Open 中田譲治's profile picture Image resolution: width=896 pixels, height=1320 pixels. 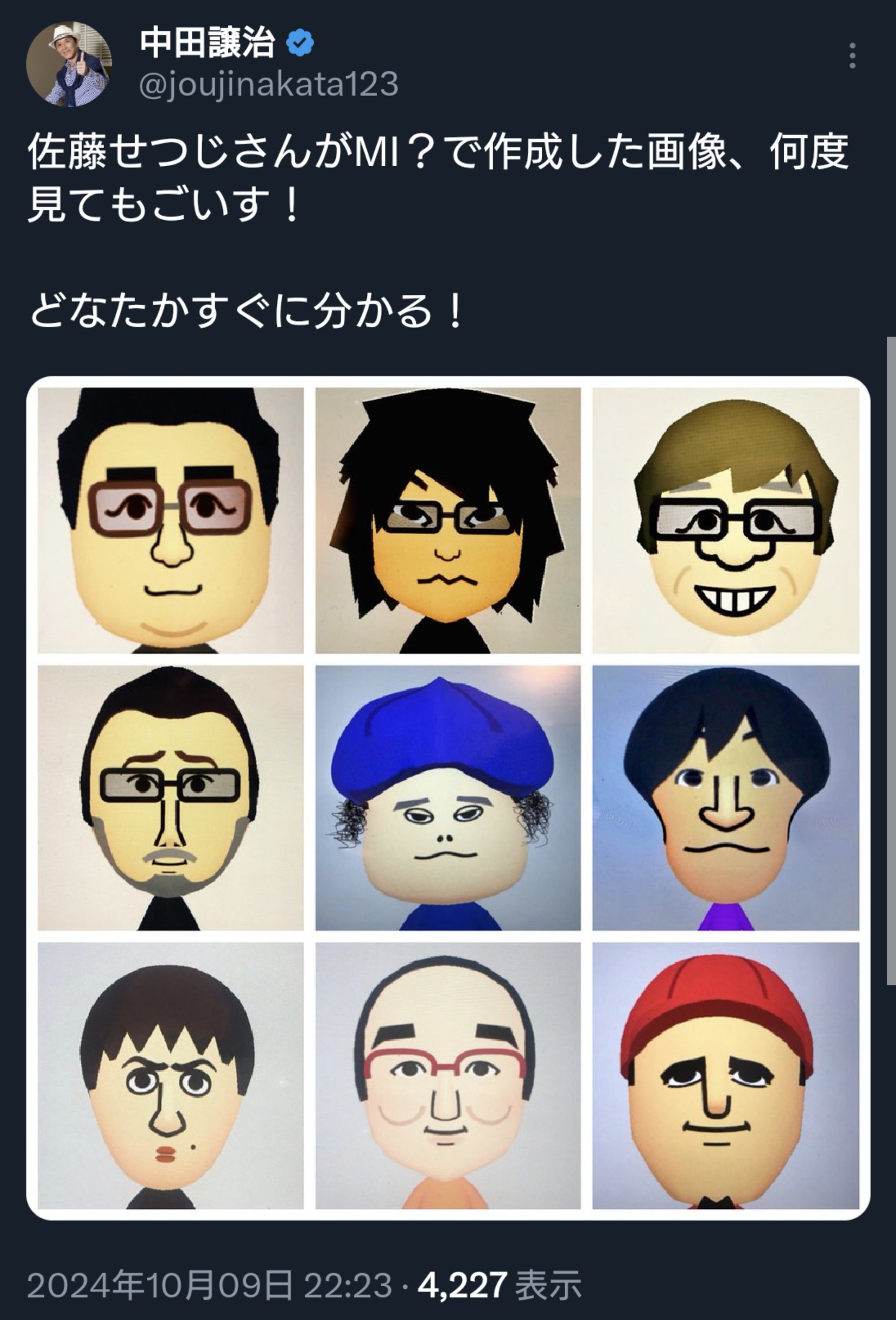coord(68,64)
